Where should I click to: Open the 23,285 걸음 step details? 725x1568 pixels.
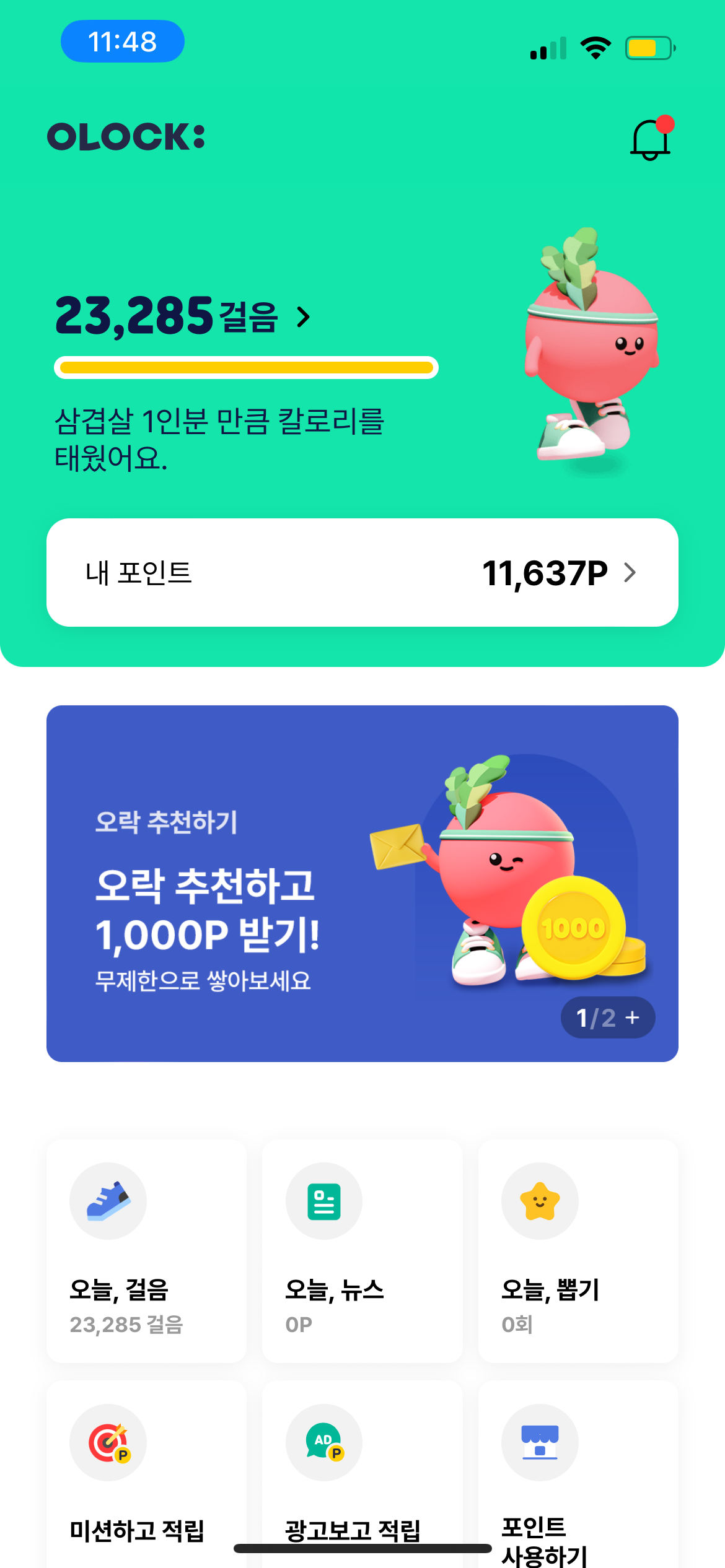[x=183, y=316]
